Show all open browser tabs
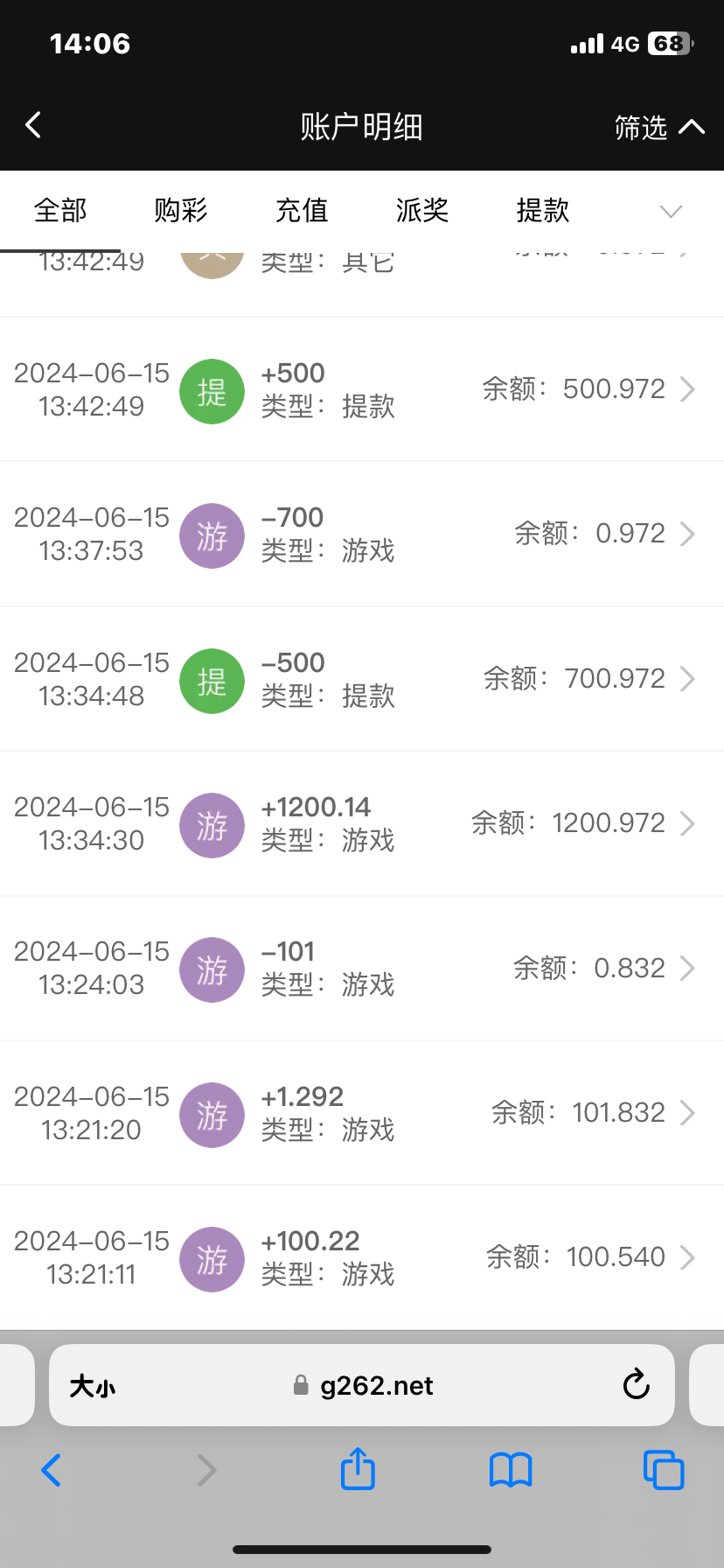Screen dimensions: 724x1568 pos(663,1469)
